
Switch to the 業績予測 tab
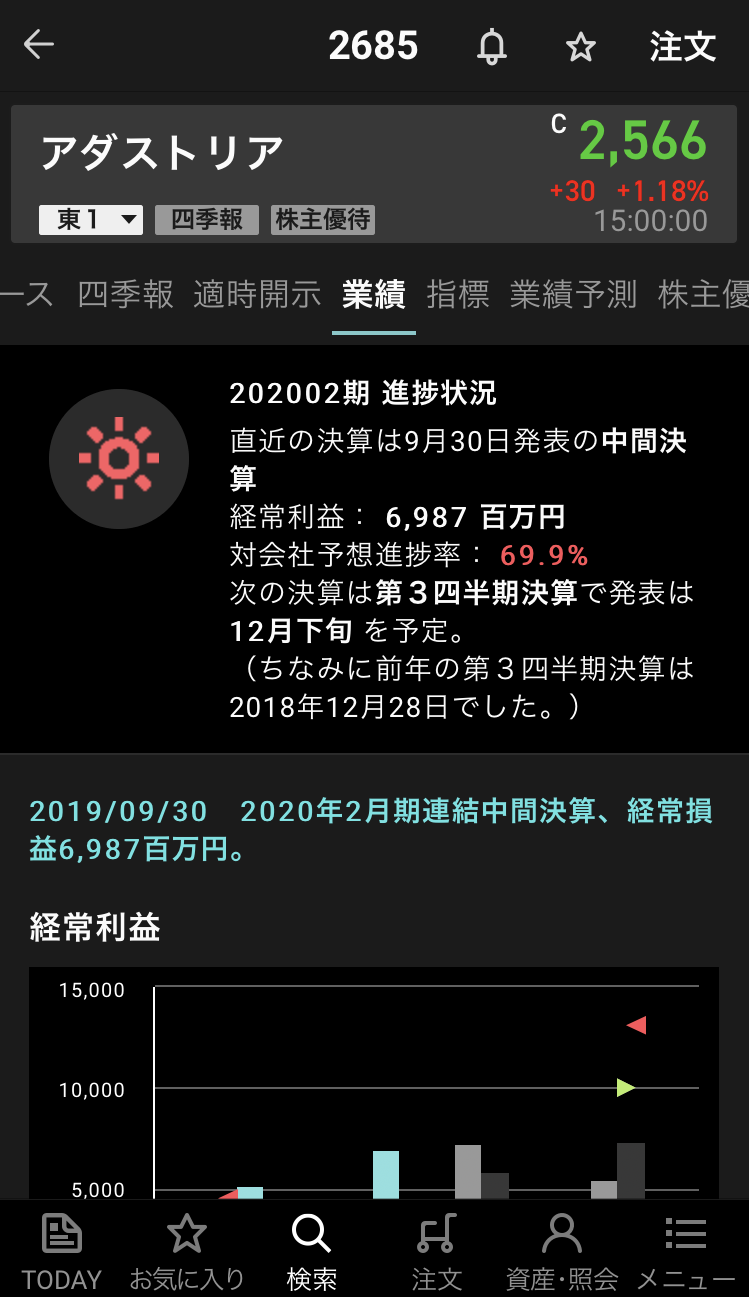click(573, 294)
